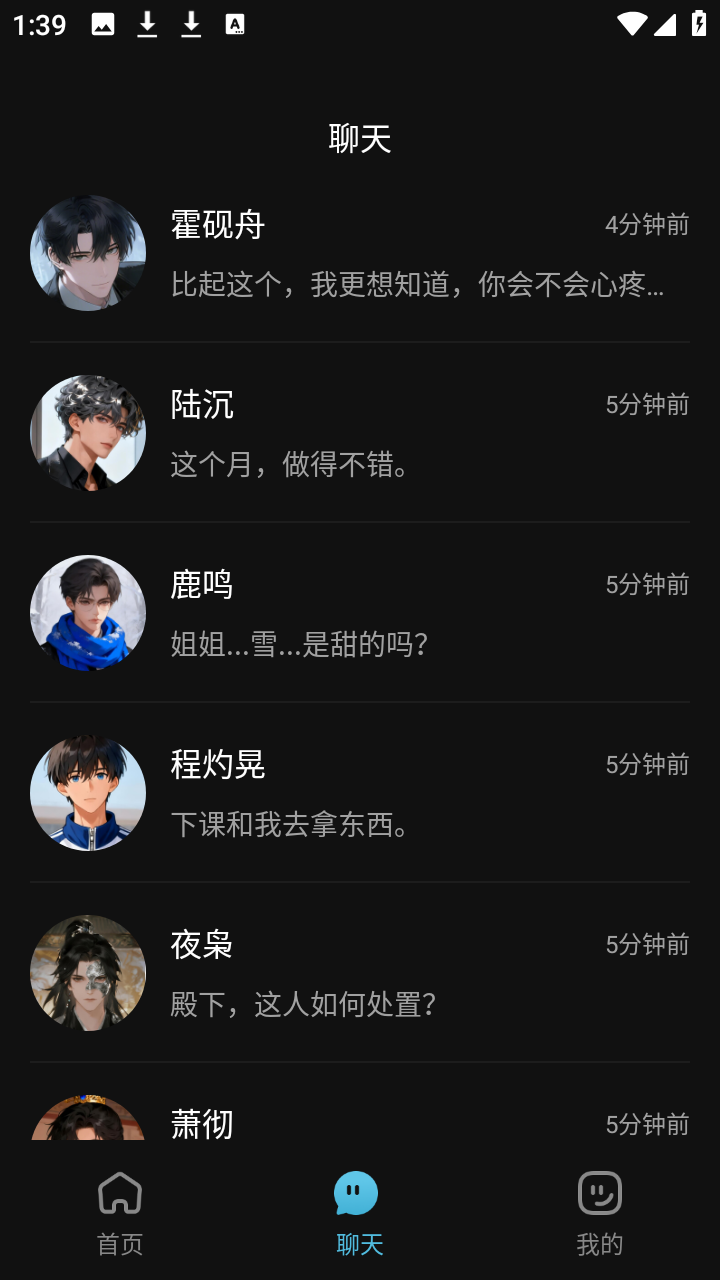The width and height of the screenshot is (720, 1280).
Task: Open the conversation with 夜枭
Action: (400, 972)
